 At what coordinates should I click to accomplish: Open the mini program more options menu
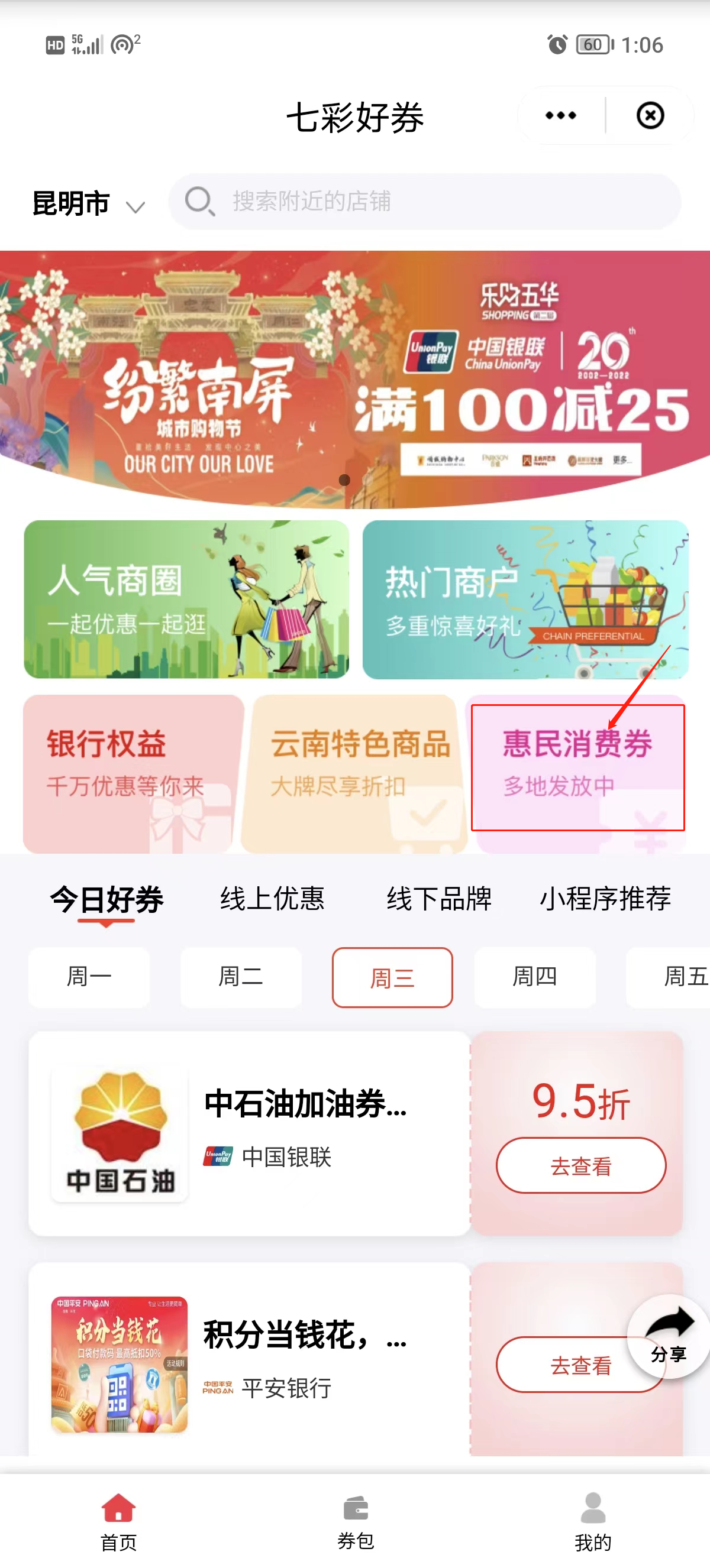[561, 116]
